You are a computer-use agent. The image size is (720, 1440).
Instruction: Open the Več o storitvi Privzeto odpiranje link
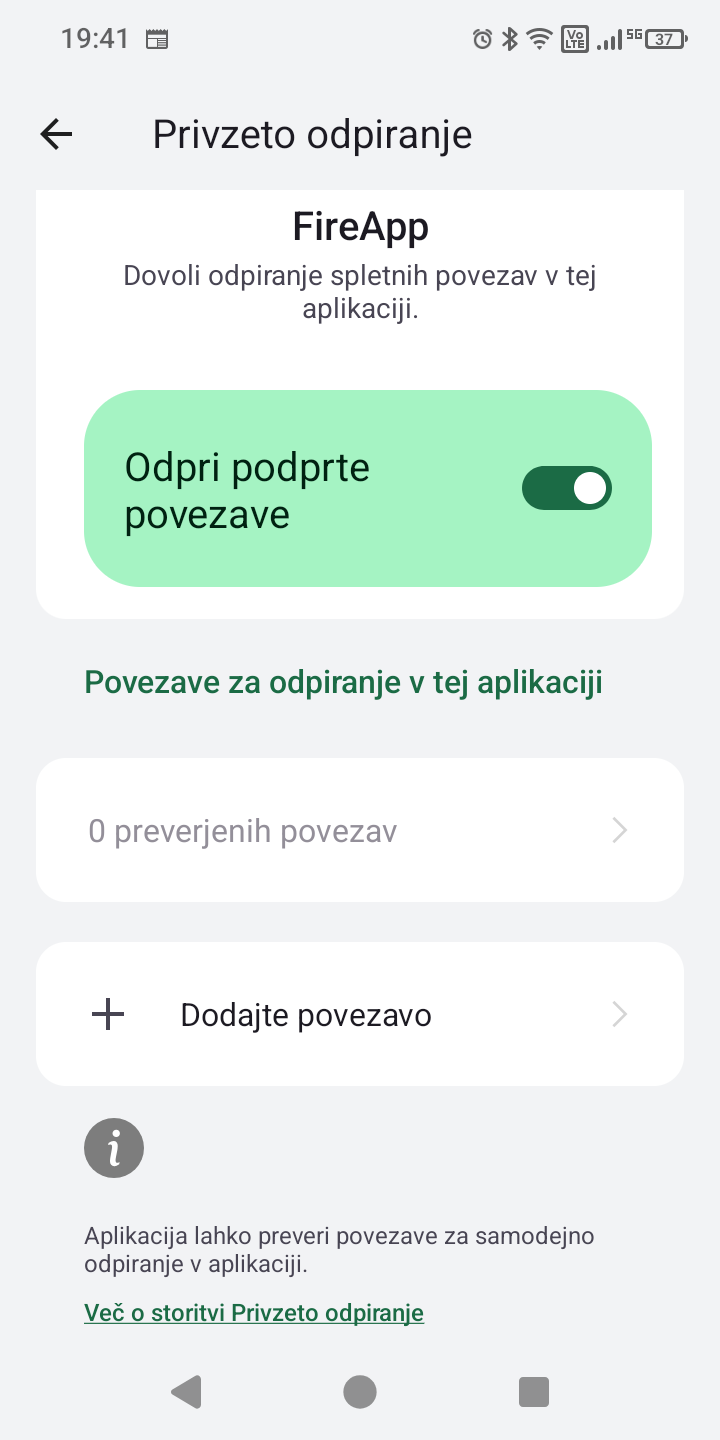point(254,1313)
